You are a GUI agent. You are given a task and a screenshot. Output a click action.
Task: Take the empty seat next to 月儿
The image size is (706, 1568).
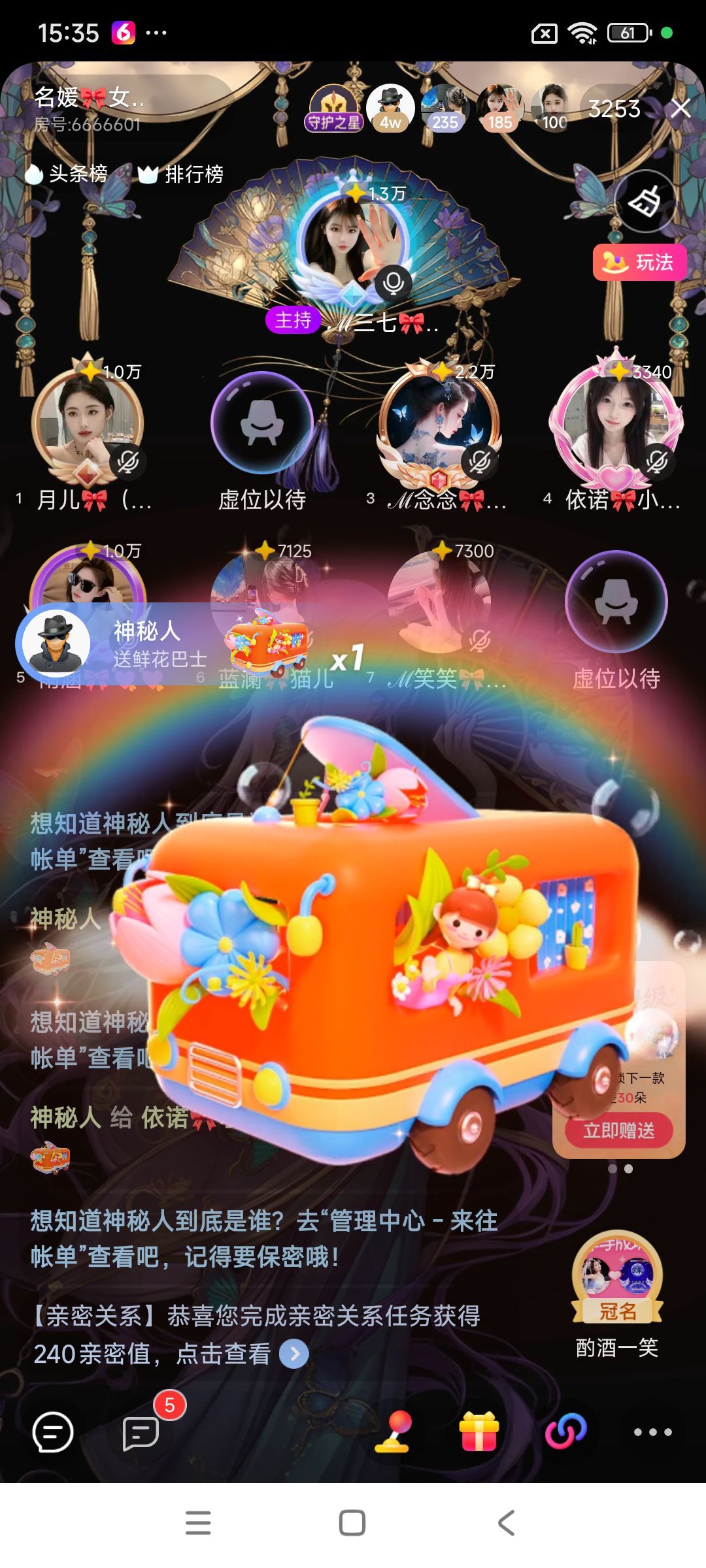point(262,423)
